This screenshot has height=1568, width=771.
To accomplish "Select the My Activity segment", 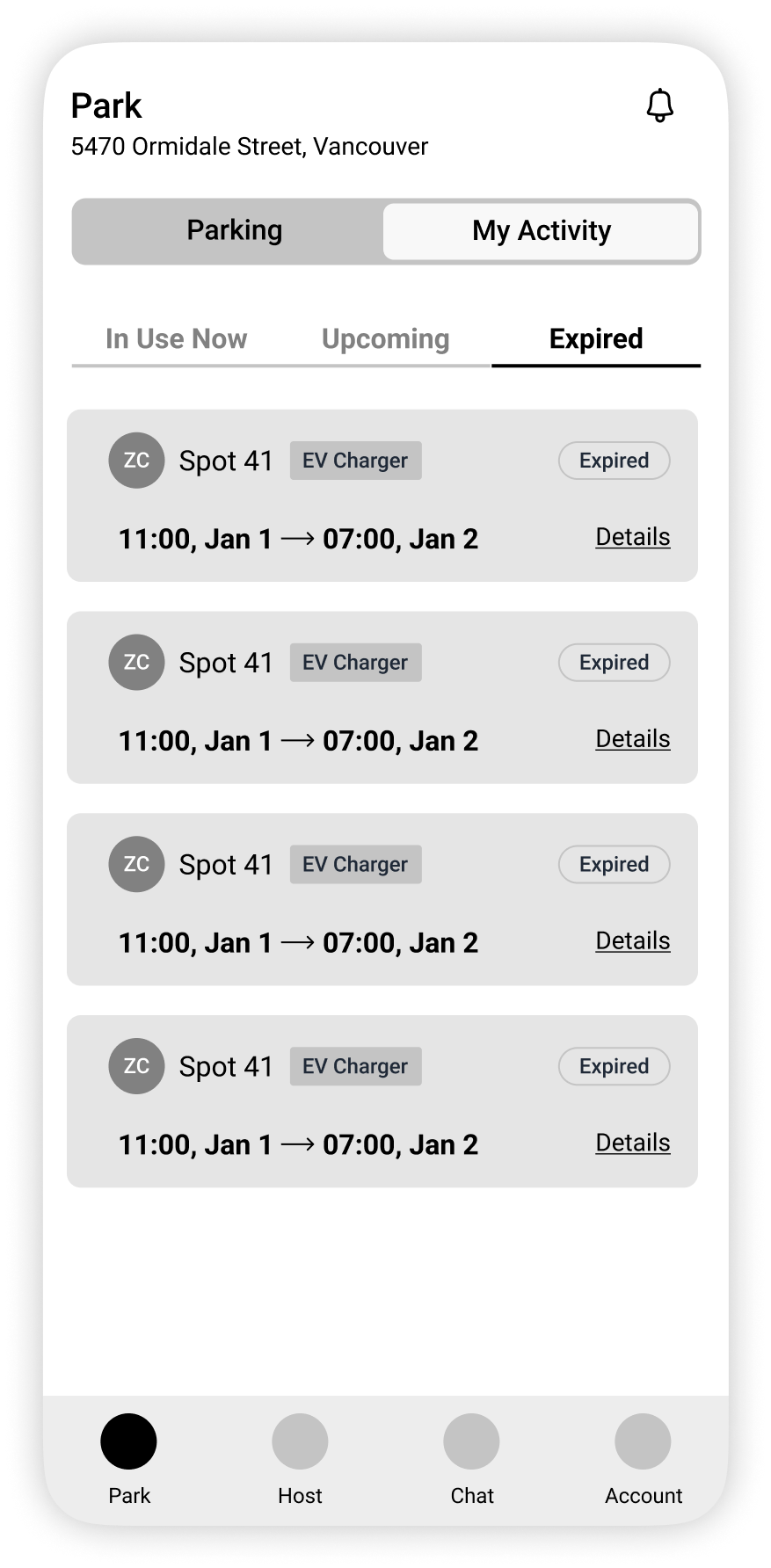I will (541, 231).
